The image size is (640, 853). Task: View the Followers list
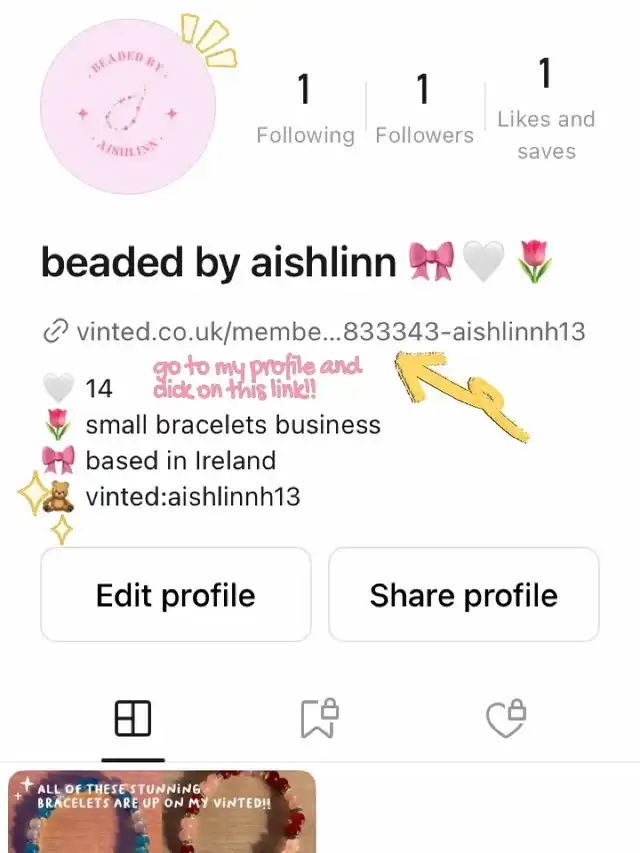coord(424,112)
